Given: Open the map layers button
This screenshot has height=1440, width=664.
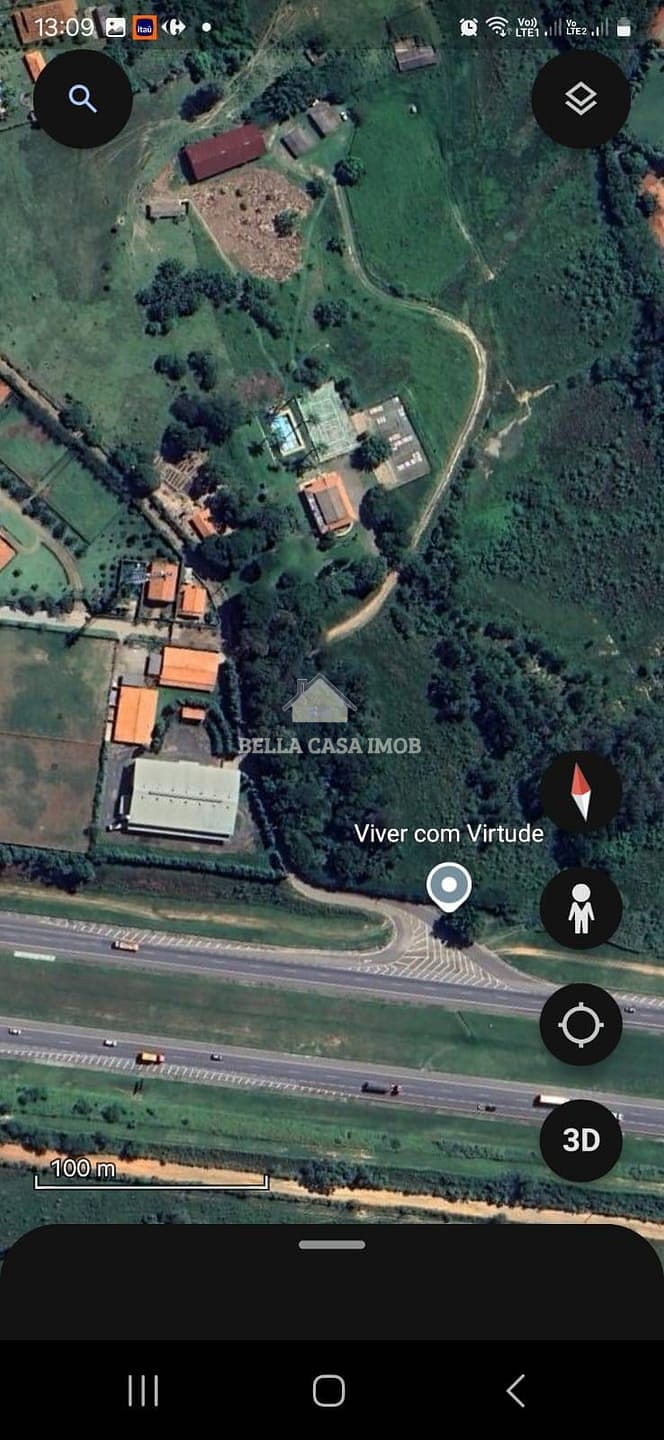Looking at the screenshot, I should click(580, 99).
